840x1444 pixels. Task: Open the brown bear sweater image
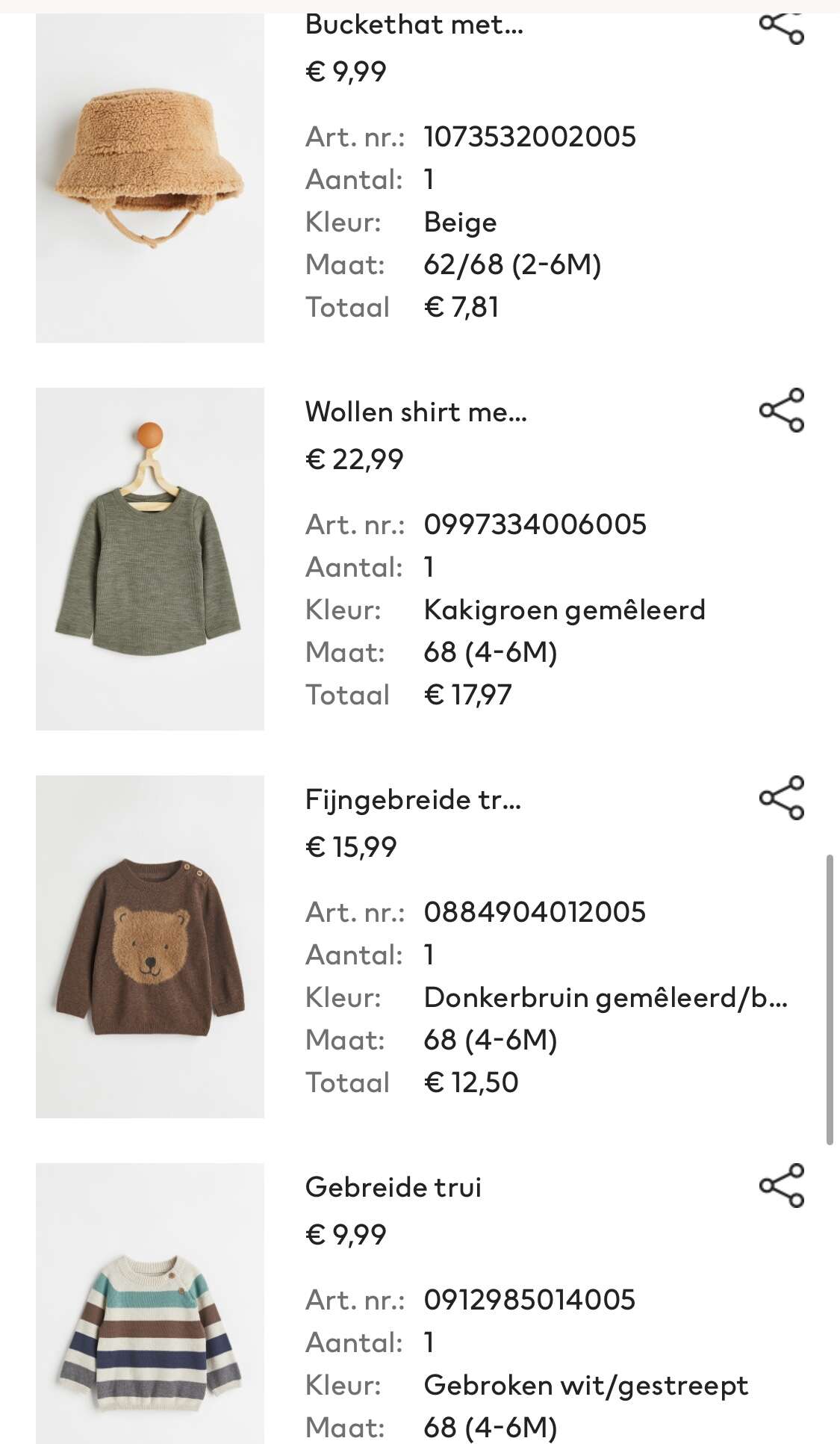click(150, 946)
